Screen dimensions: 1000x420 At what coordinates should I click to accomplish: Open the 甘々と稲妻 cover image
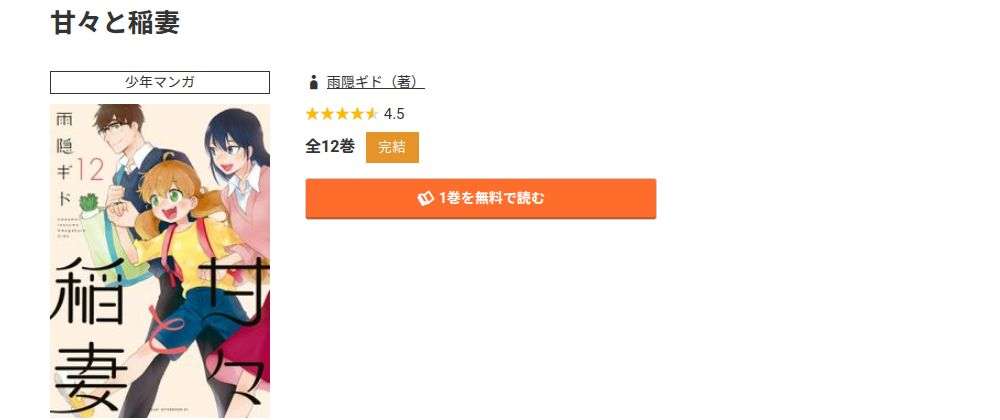pyautogui.click(x=160, y=260)
